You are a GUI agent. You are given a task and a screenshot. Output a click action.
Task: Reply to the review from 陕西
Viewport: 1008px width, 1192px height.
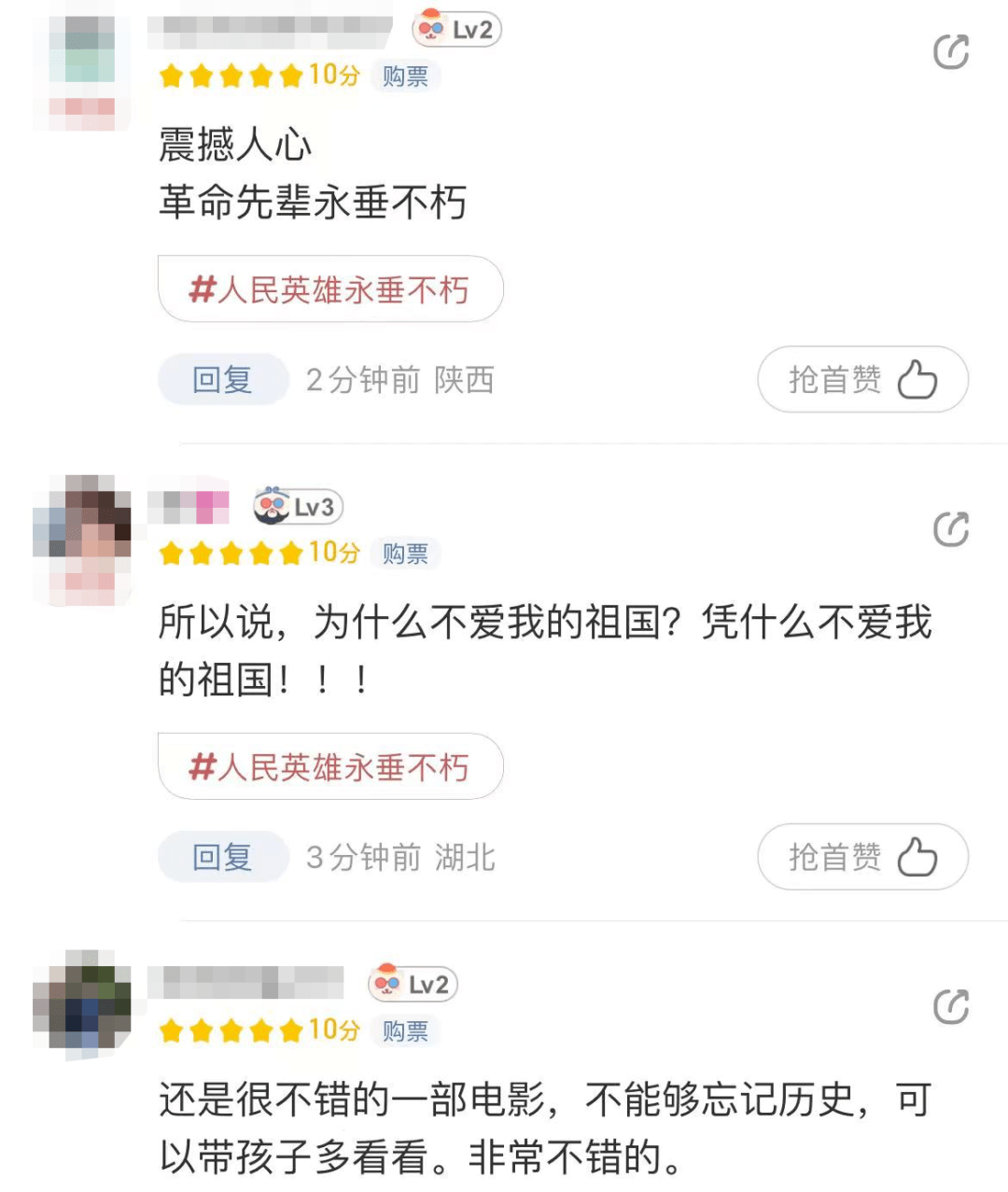(x=222, y=380)
